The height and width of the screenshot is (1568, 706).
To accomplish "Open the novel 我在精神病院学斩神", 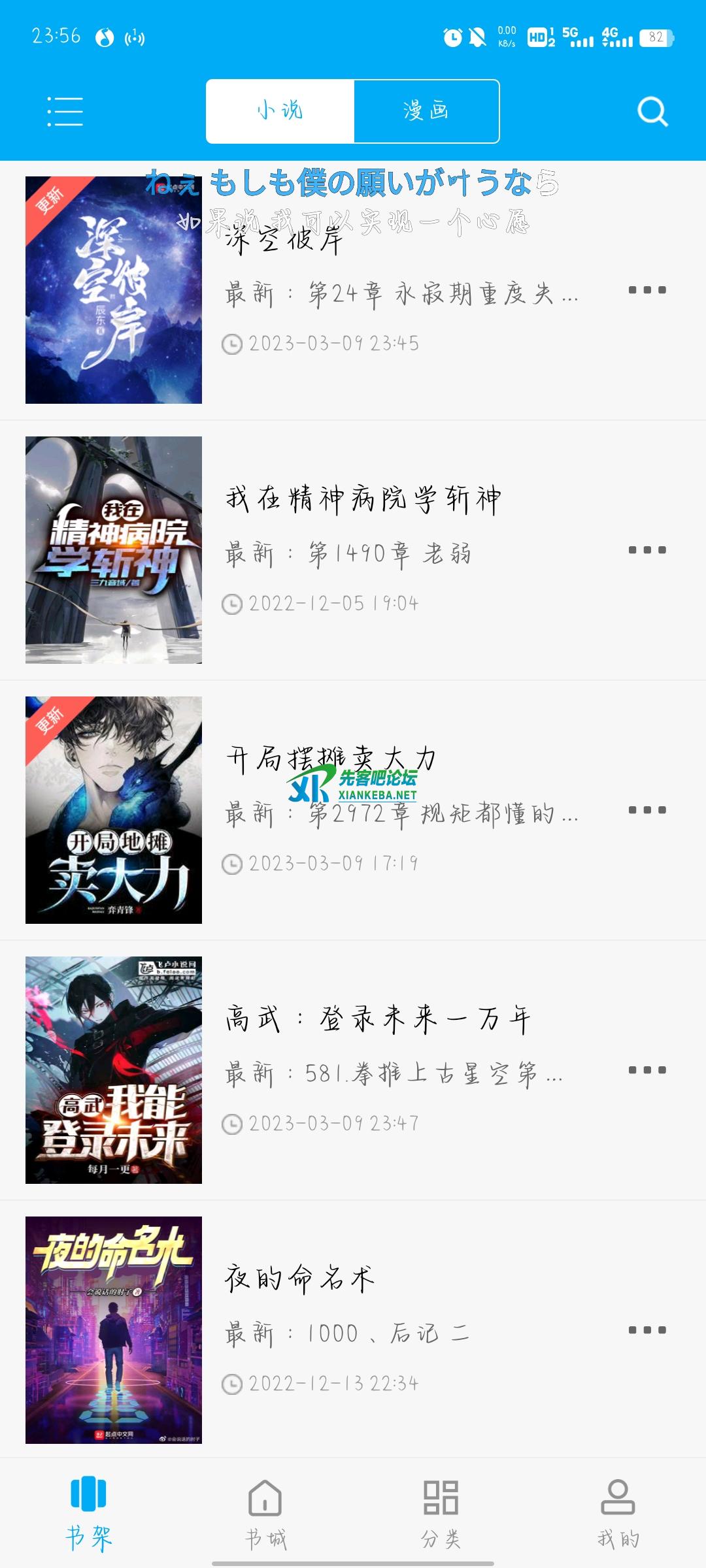I will tap(114, 550).
